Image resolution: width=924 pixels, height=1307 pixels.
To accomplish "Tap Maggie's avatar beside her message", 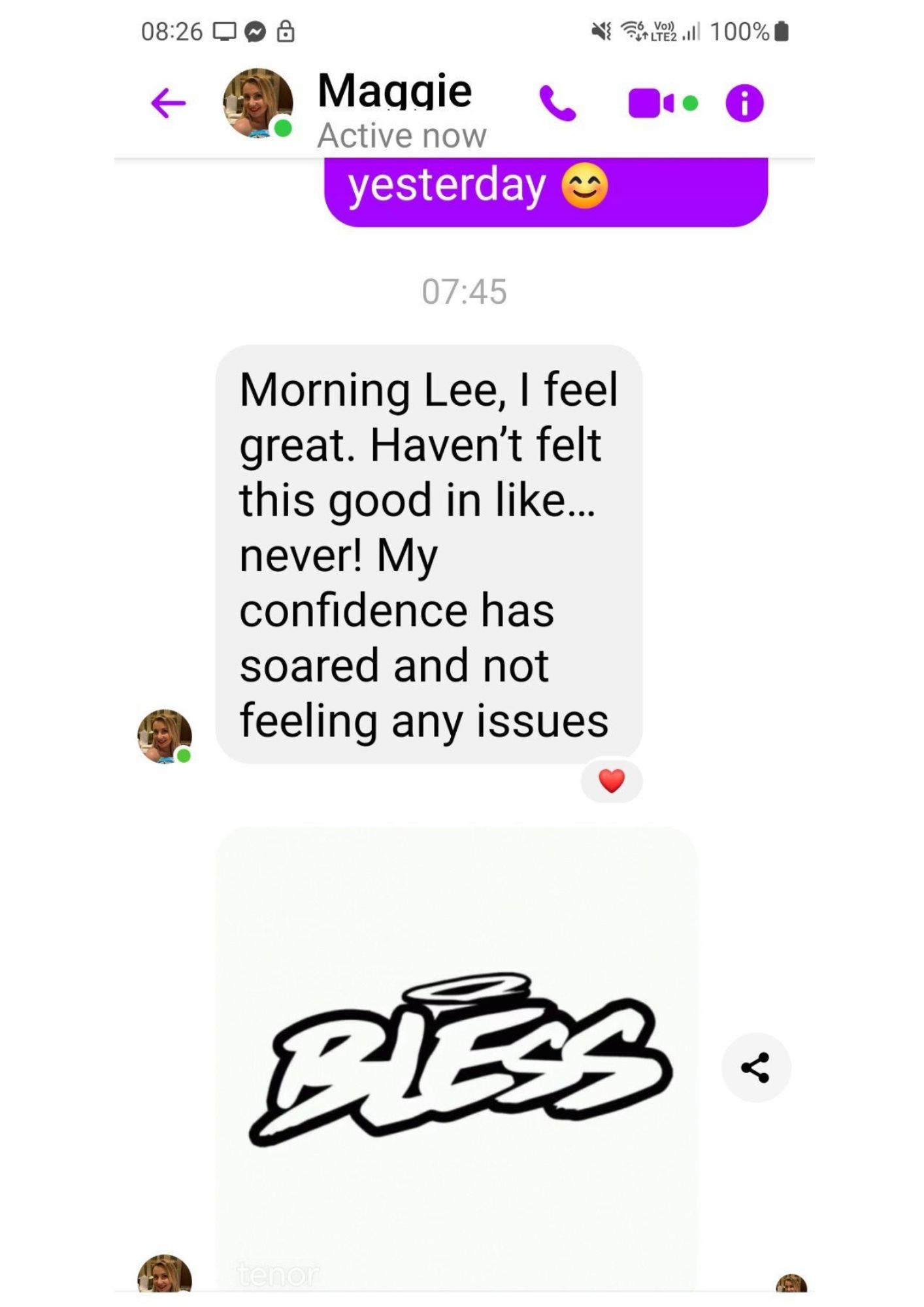I will [x=164, y=736].
